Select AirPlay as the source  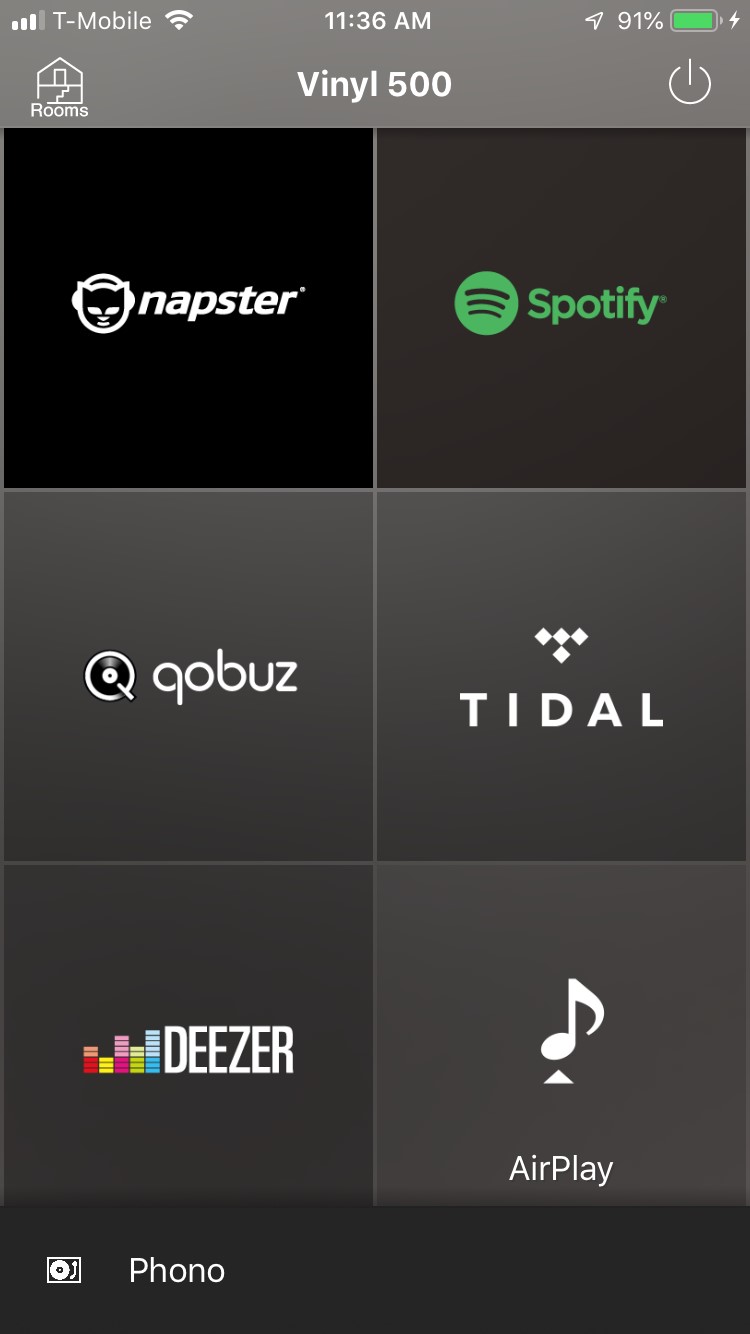(x=562, y=1035)
